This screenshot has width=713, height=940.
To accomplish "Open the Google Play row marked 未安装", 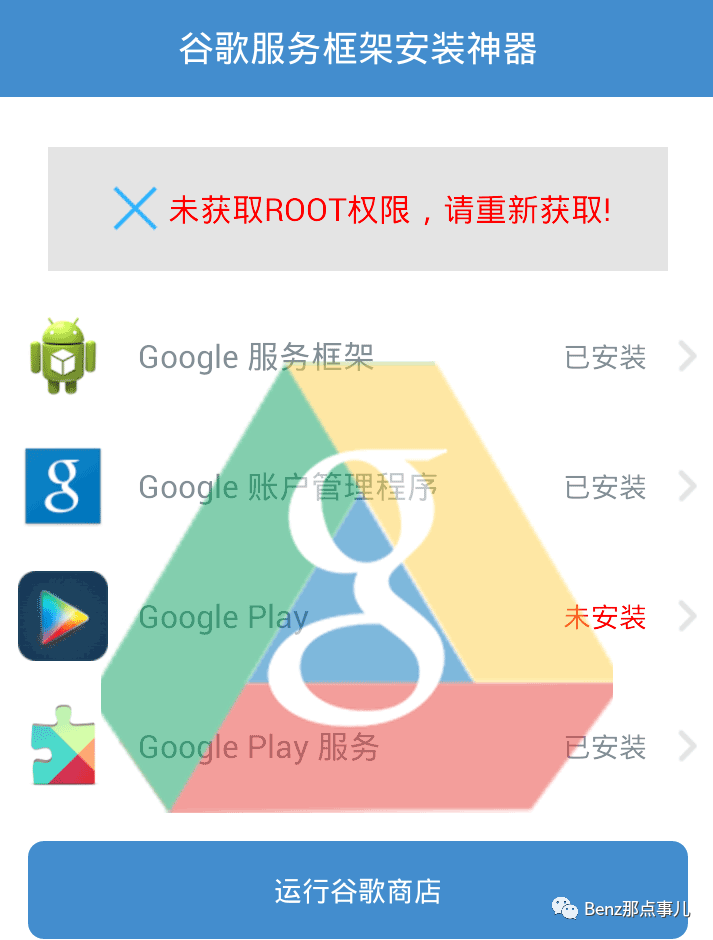I will (x=356, y=617).
